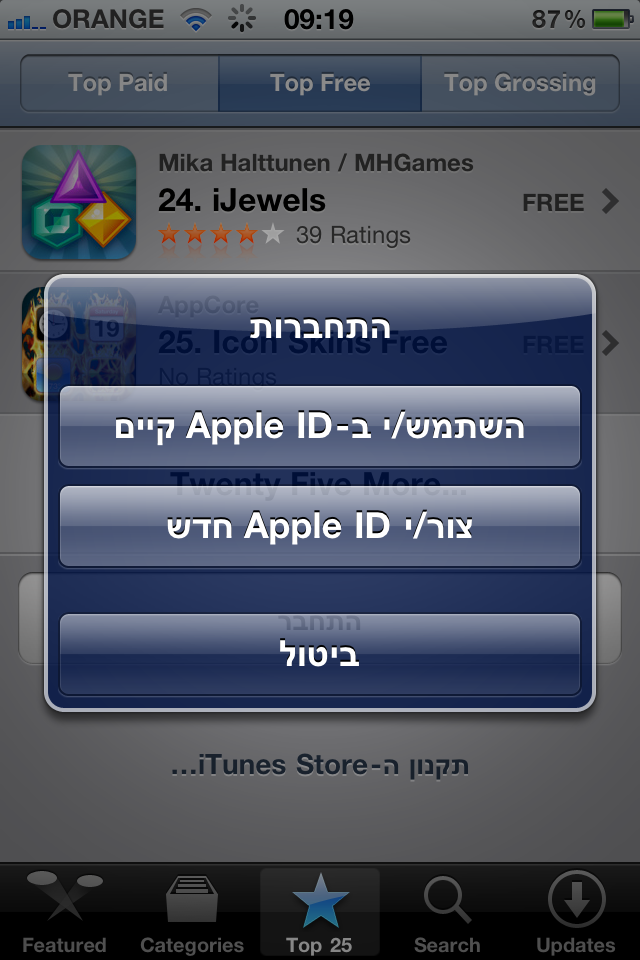640x960 pixels.
Task: Tap the Top 25 tab
Action: click(x=320, y=912)
